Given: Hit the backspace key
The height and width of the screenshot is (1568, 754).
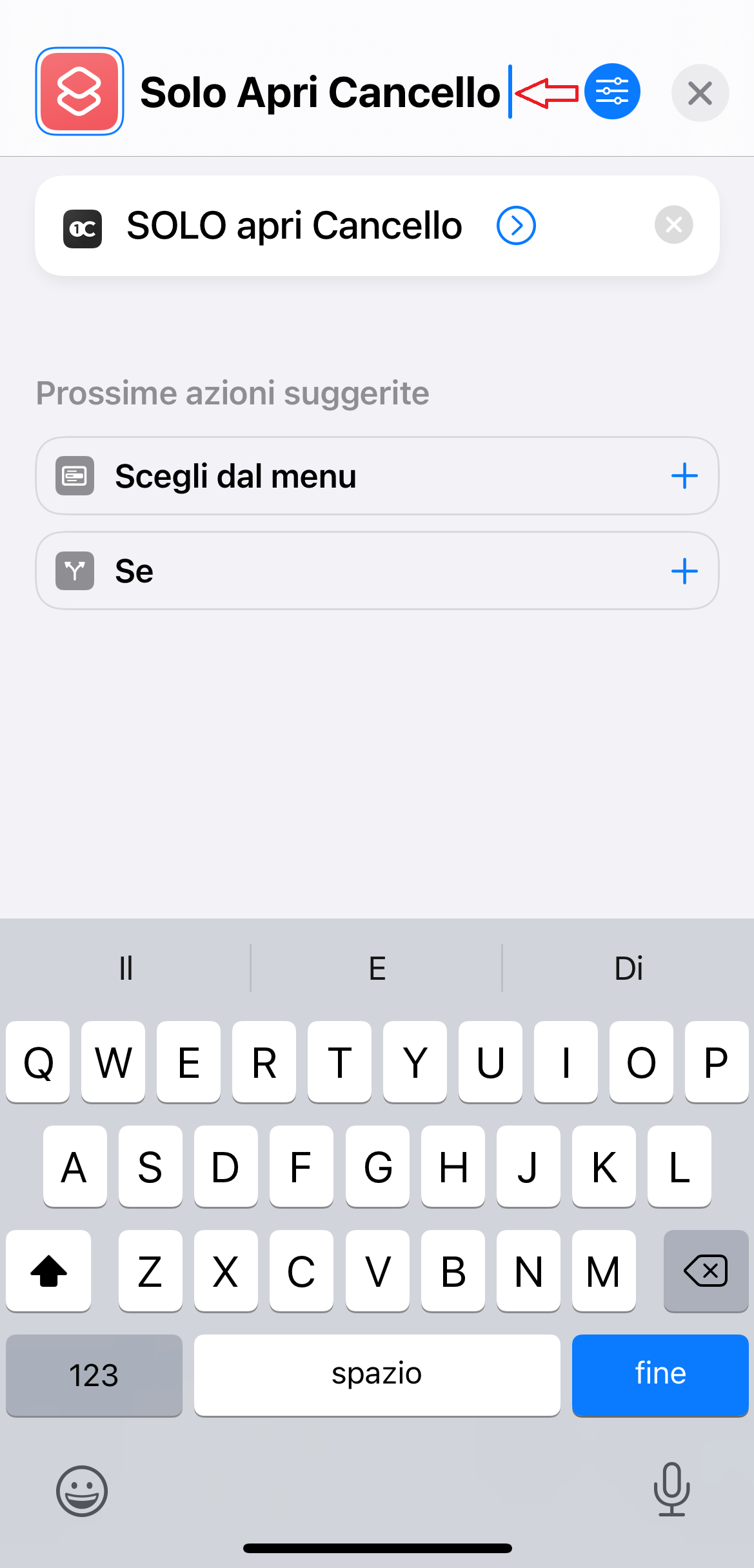Looking at the screenshot, I should [x=706, y=1271].
